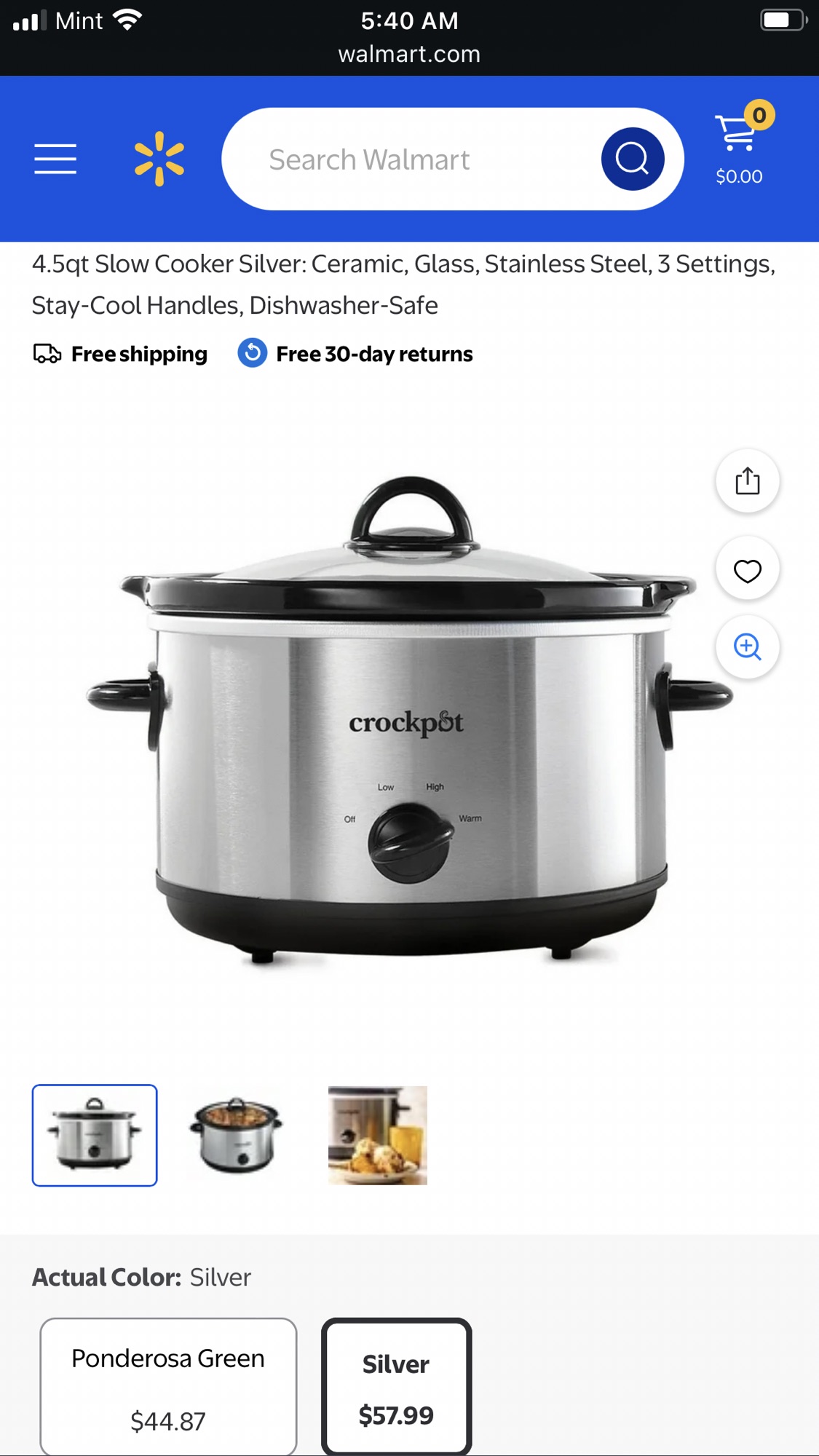Choose the Silver color option
Viewport: 819px width, 1456px height.
tap(397, 1387)
